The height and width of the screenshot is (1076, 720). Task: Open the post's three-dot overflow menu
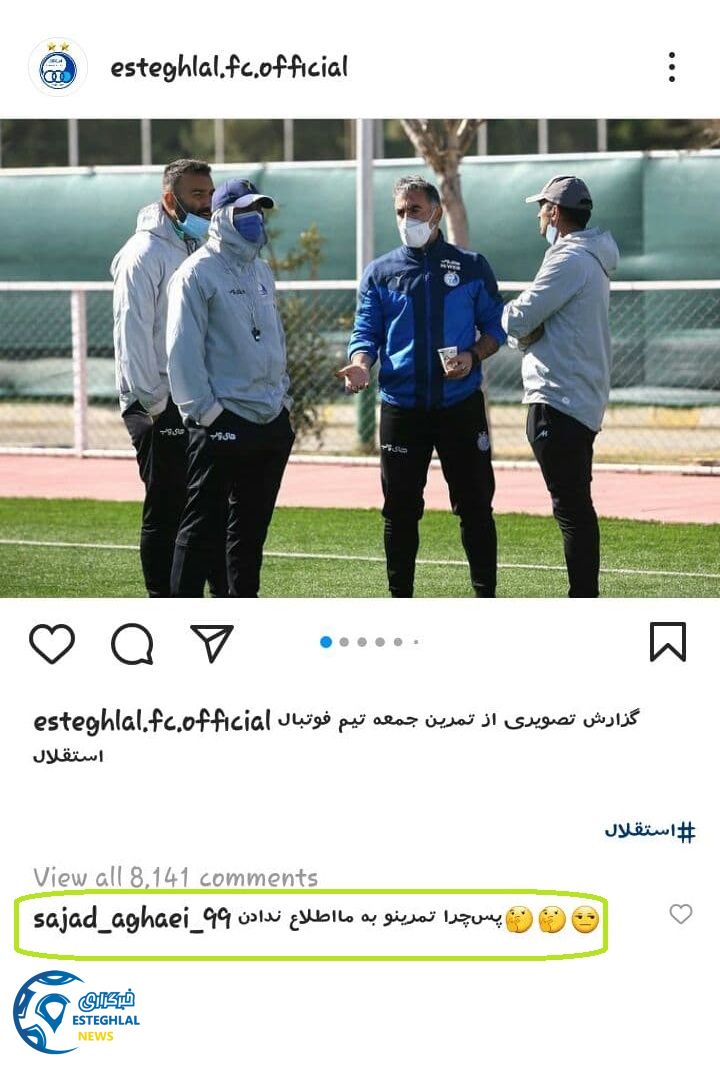(x=672, y=67)
